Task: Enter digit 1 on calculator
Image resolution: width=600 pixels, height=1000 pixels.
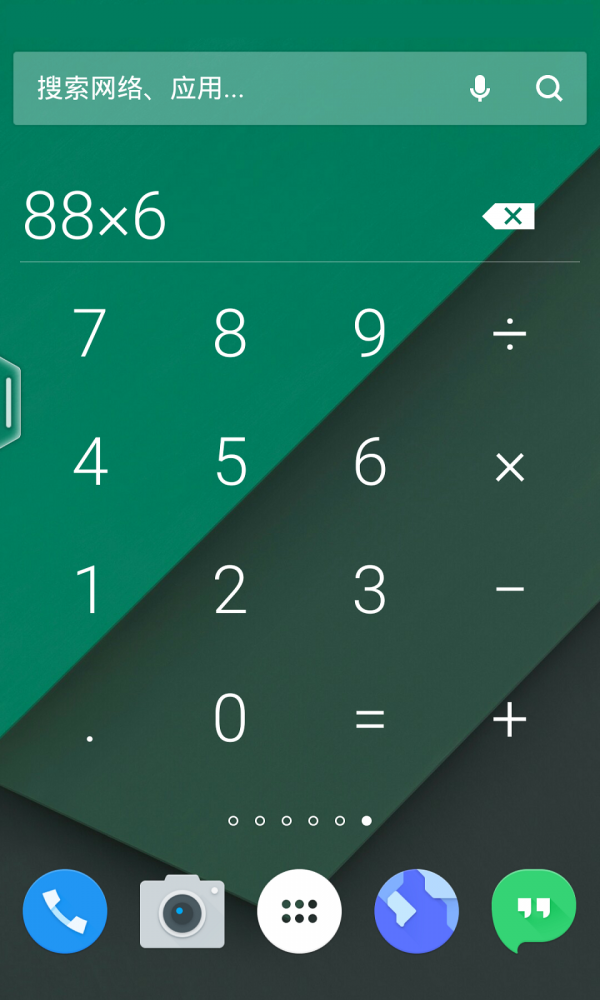Action: point(90,590)
